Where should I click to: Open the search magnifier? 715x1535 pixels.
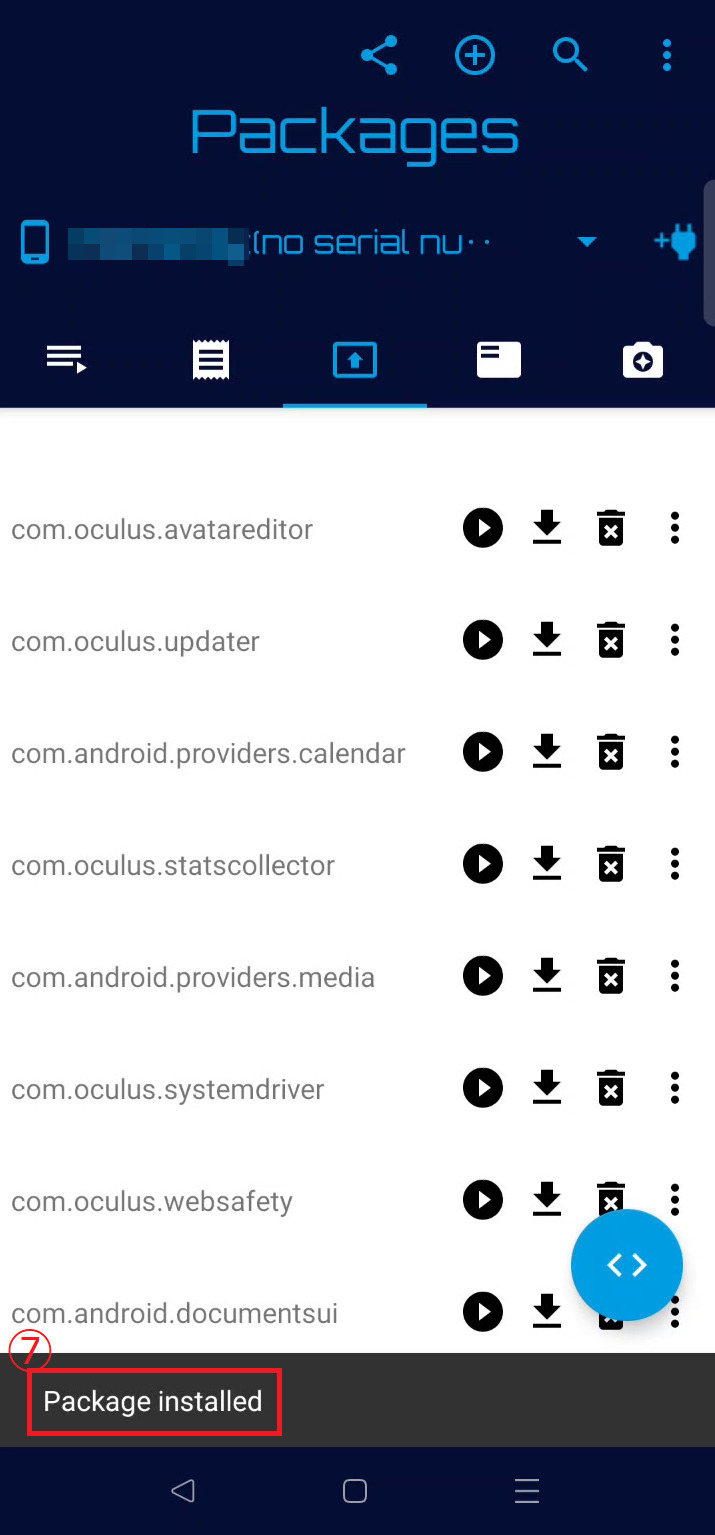click(x=570, y=55)
